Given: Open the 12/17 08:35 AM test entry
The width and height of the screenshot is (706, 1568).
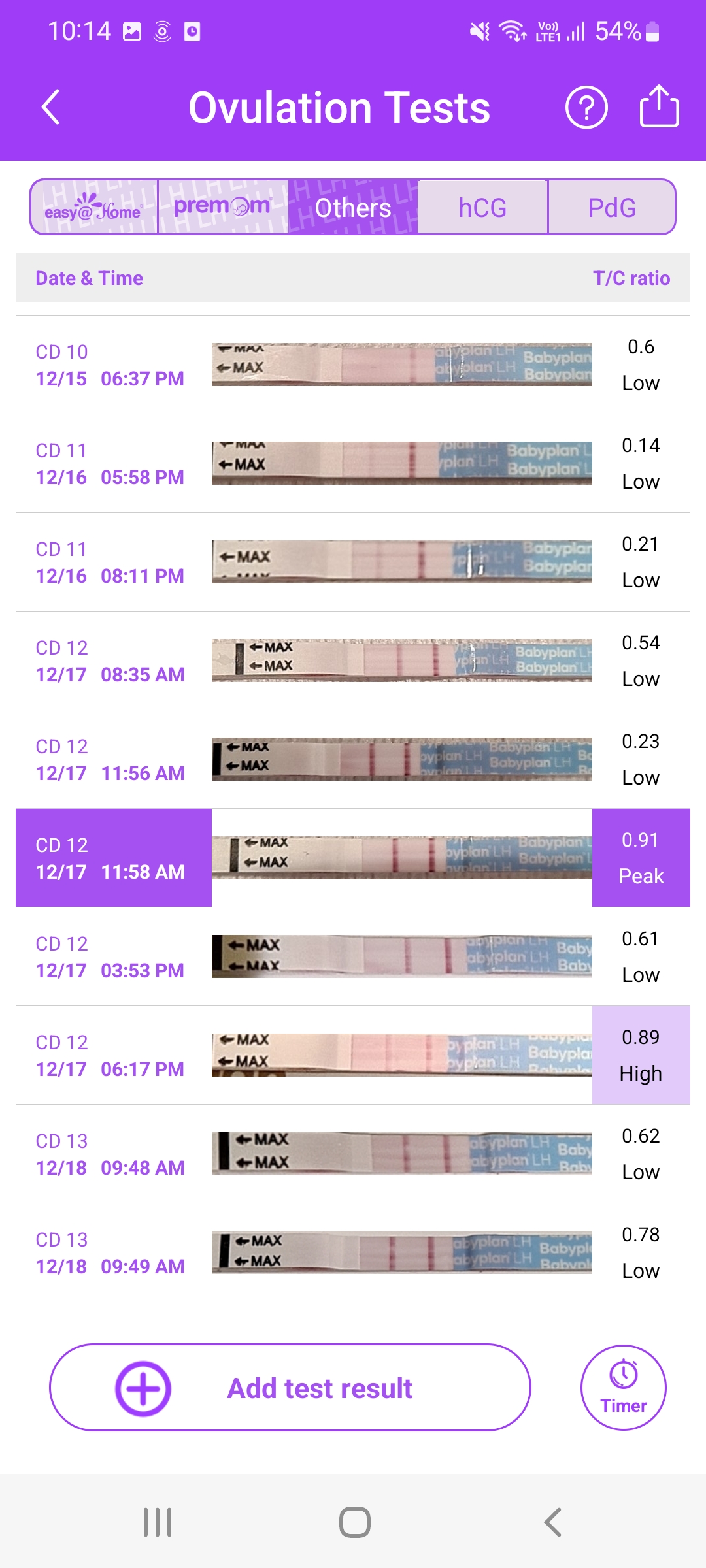Looking at the screenshot, I should point(353,661).
